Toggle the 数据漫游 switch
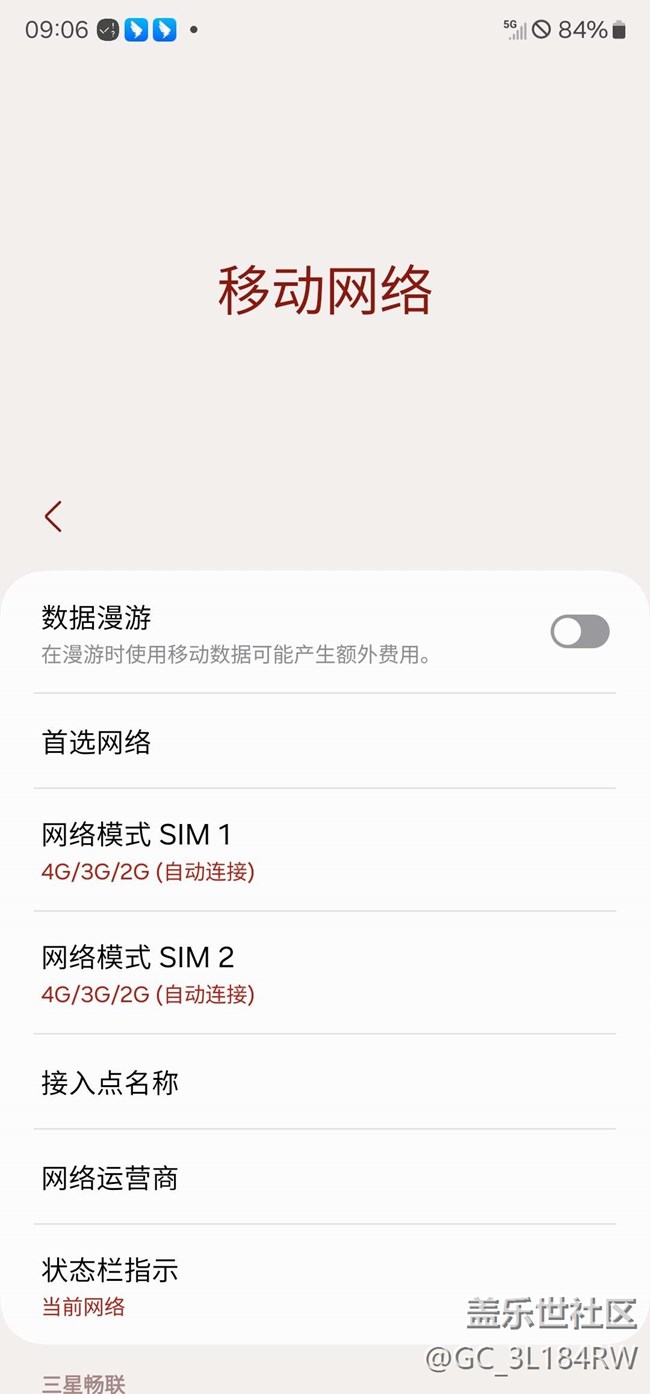 click(x=579, y=632)
